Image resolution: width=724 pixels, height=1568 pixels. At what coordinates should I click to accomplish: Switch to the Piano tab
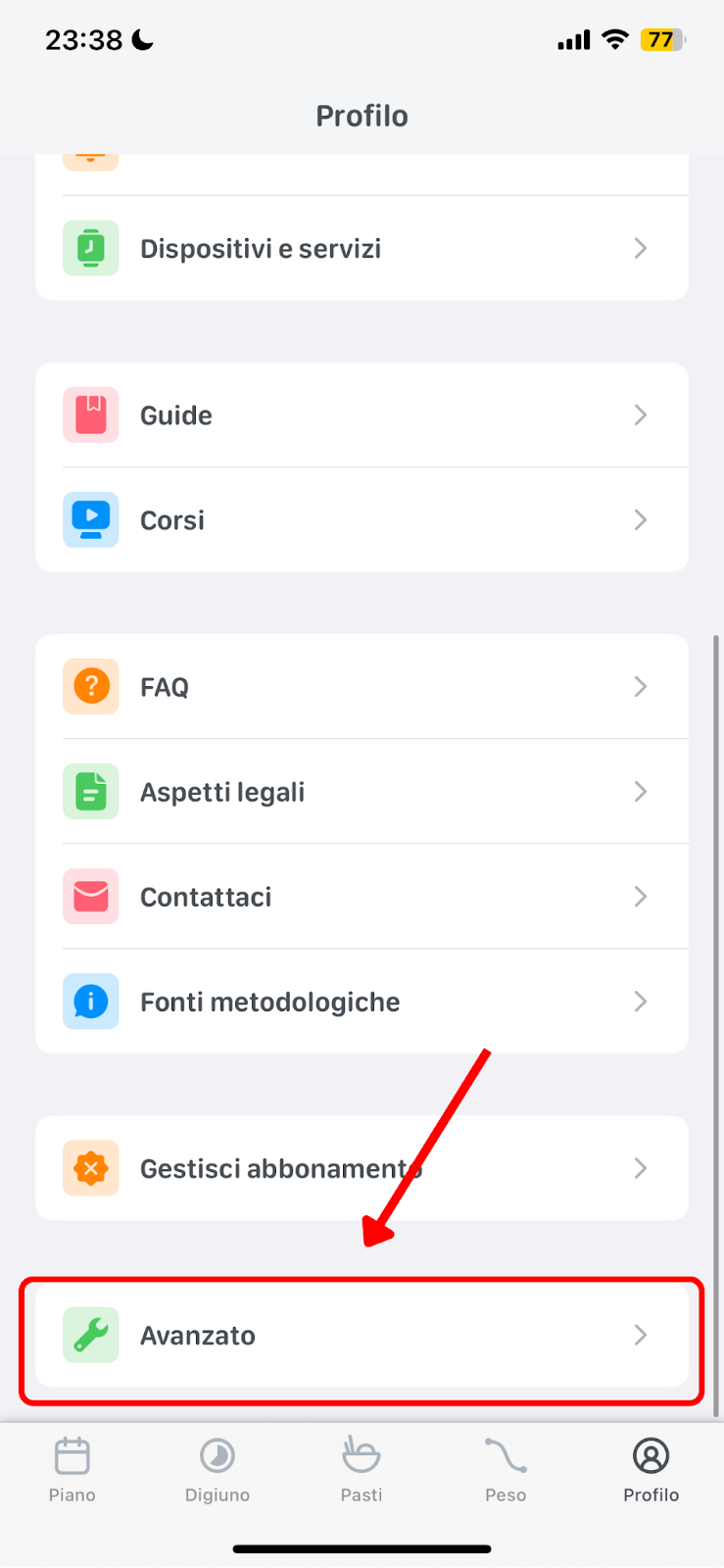pyautogui.click(x=72, y=1469)
